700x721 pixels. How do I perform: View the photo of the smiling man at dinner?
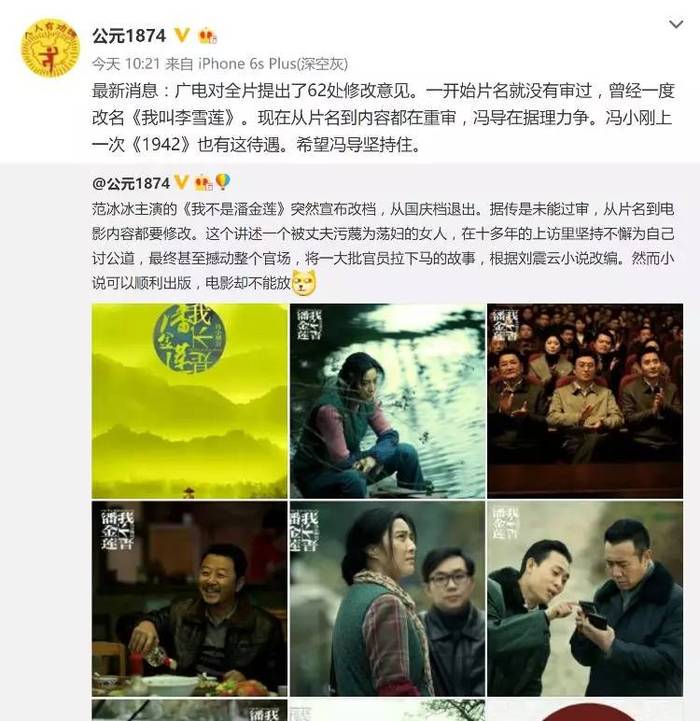(x=189, y=598)
